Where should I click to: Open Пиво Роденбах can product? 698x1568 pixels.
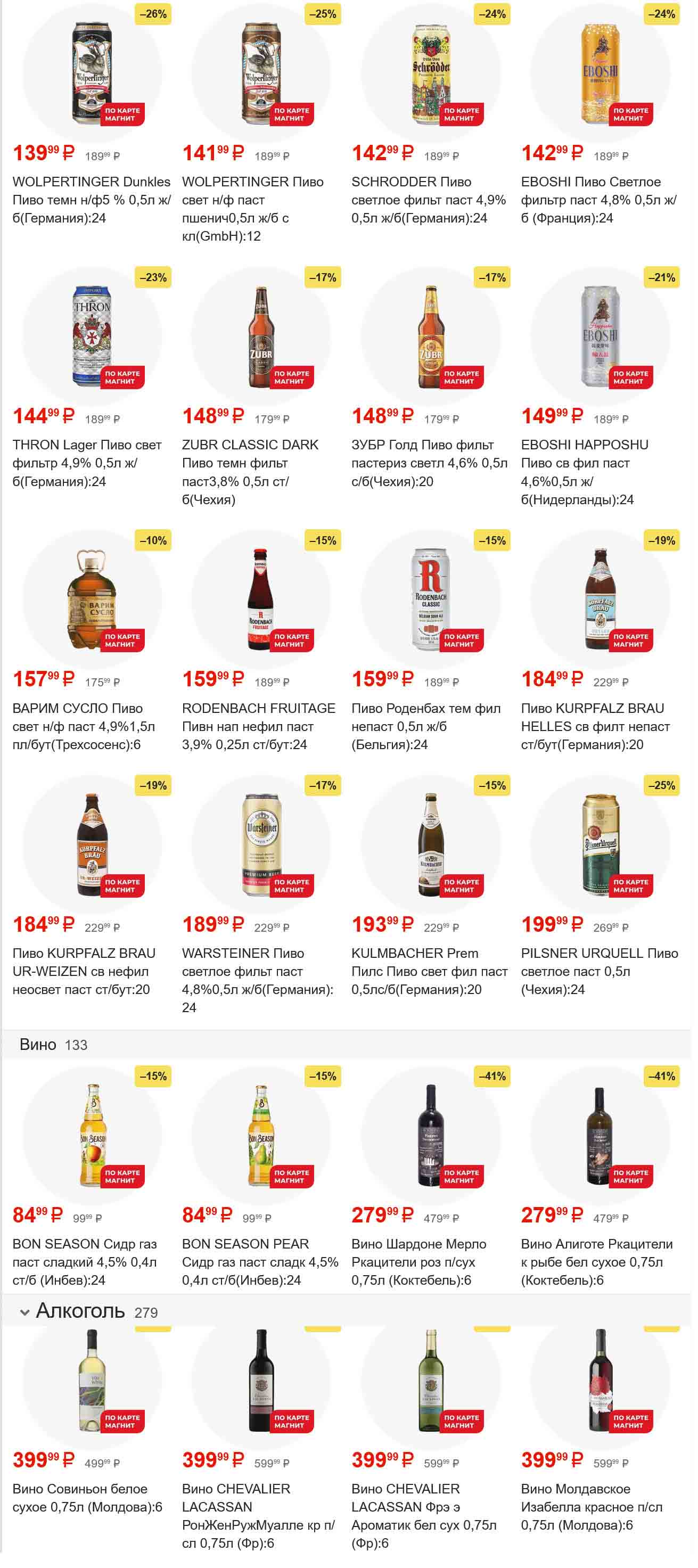point(430,599)
